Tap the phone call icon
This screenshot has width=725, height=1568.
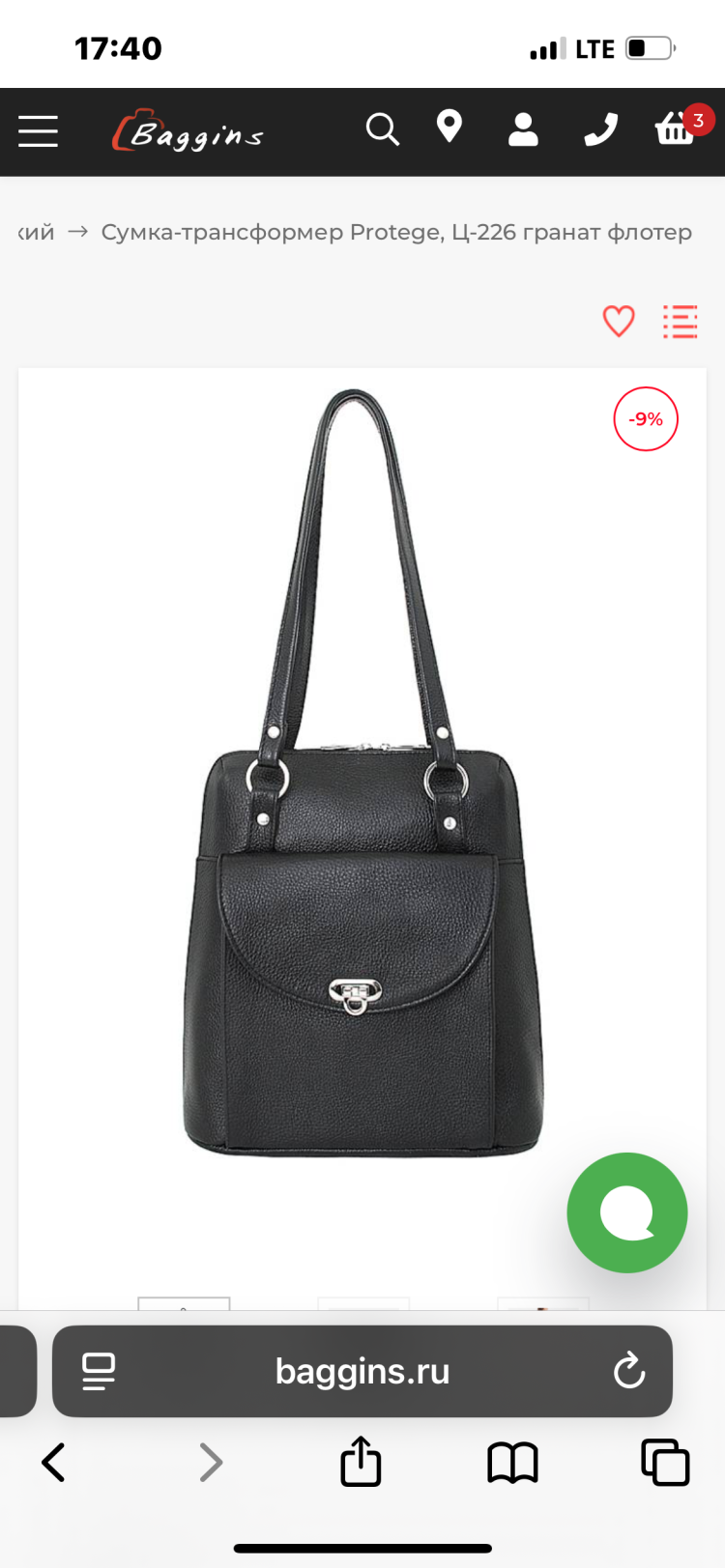(600, 129)
